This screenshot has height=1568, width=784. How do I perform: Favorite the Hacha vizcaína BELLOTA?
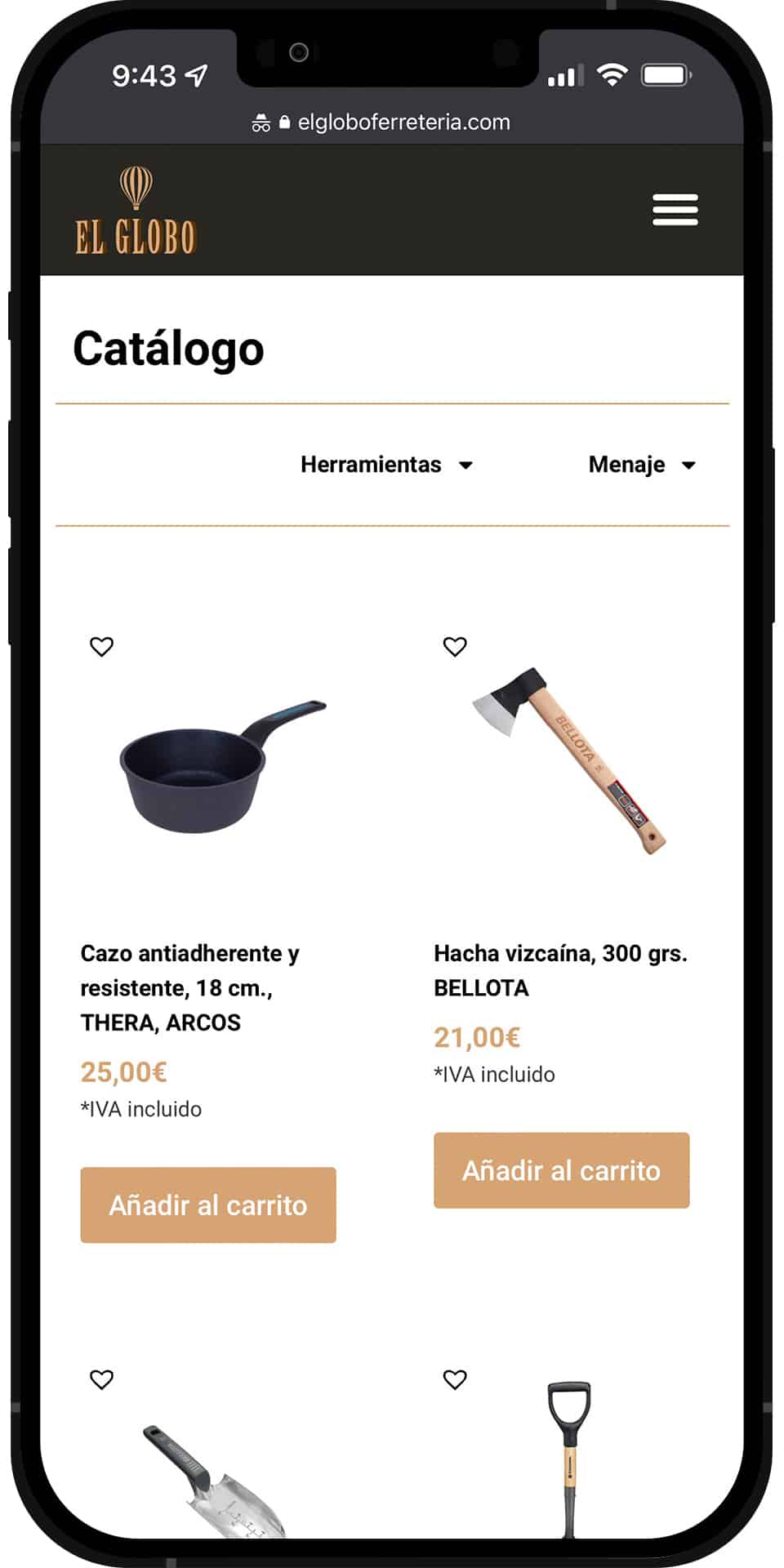[x=455, y=647]
